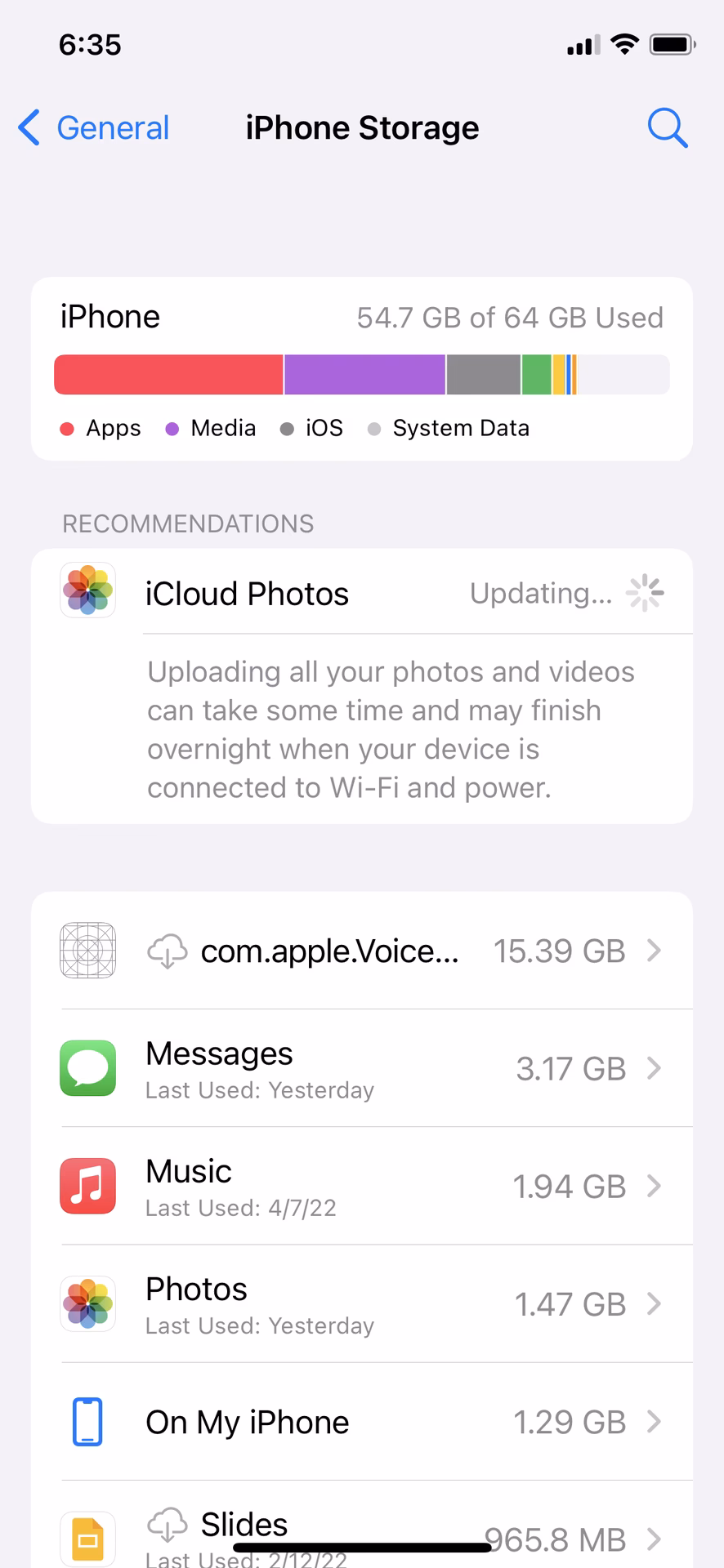Expand On My iPhone storage details
The image size is (724, 1568).
coord(654,1421)
